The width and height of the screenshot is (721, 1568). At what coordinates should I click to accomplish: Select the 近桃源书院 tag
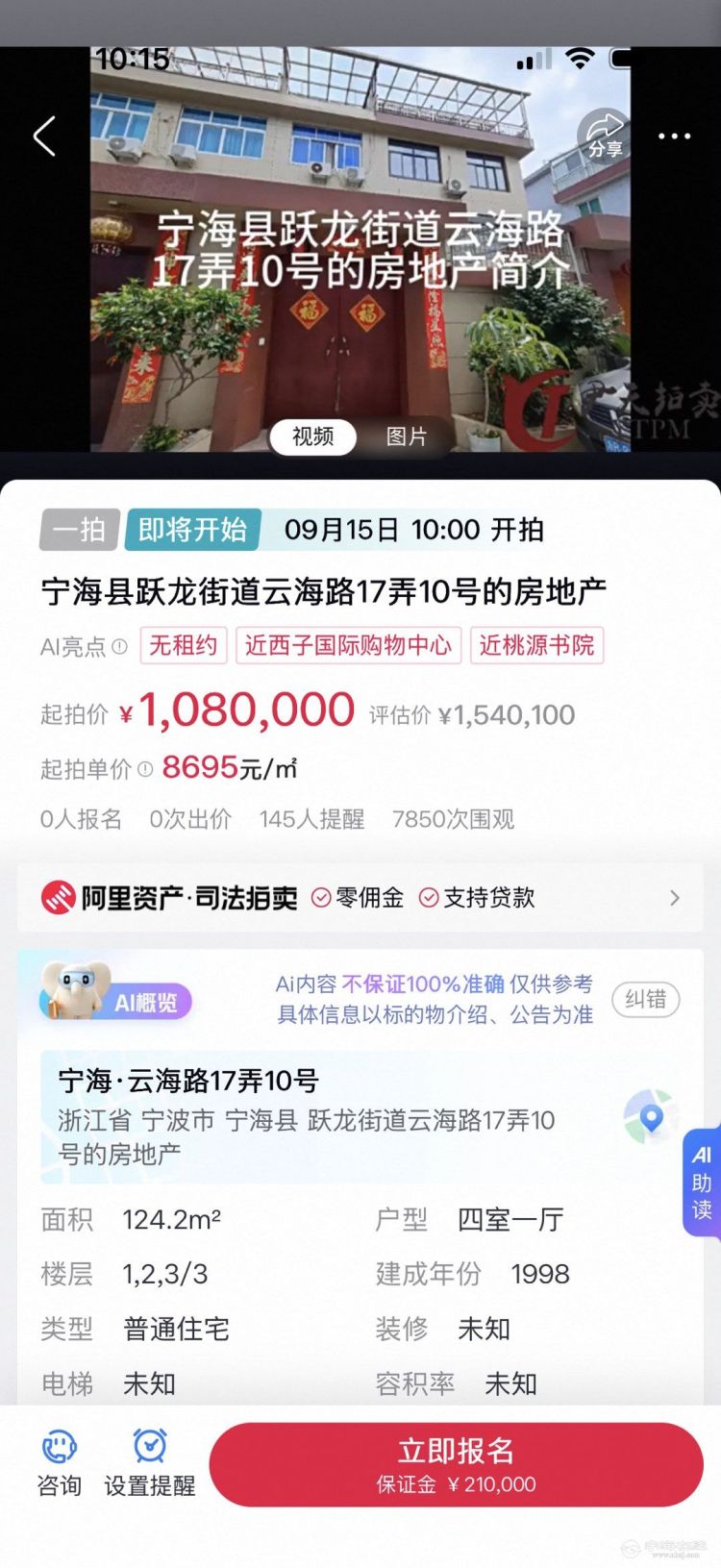coord(536,645)
